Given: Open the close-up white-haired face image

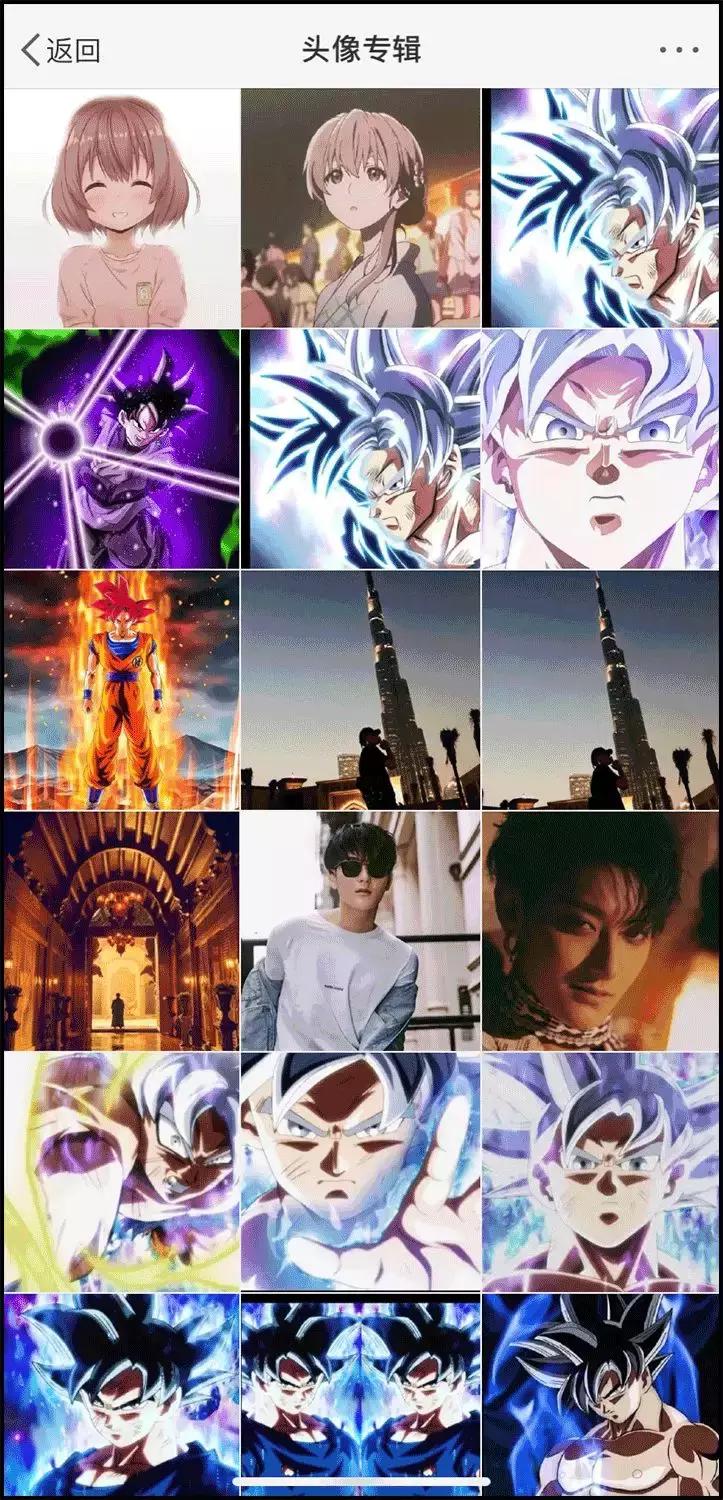Looking at the screenshot, I should pyautogui.click(x=600, y=449).
